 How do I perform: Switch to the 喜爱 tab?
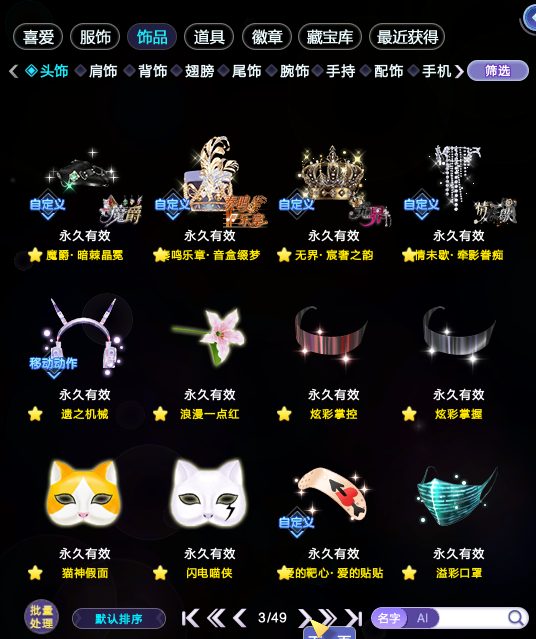pyautogui.click(x=38, y=37)
